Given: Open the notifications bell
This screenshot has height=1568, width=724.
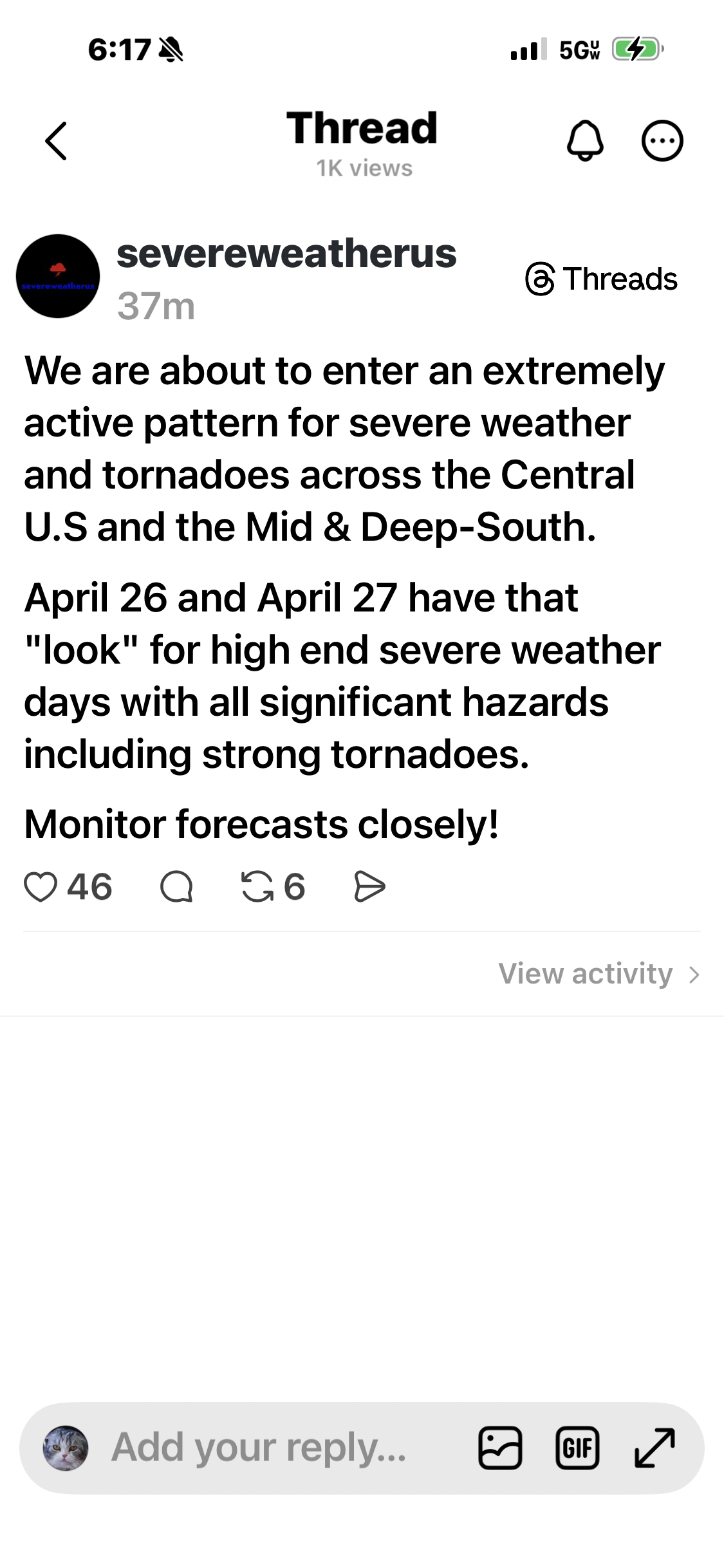Looking at the screenshot, I should coord(585,140).
